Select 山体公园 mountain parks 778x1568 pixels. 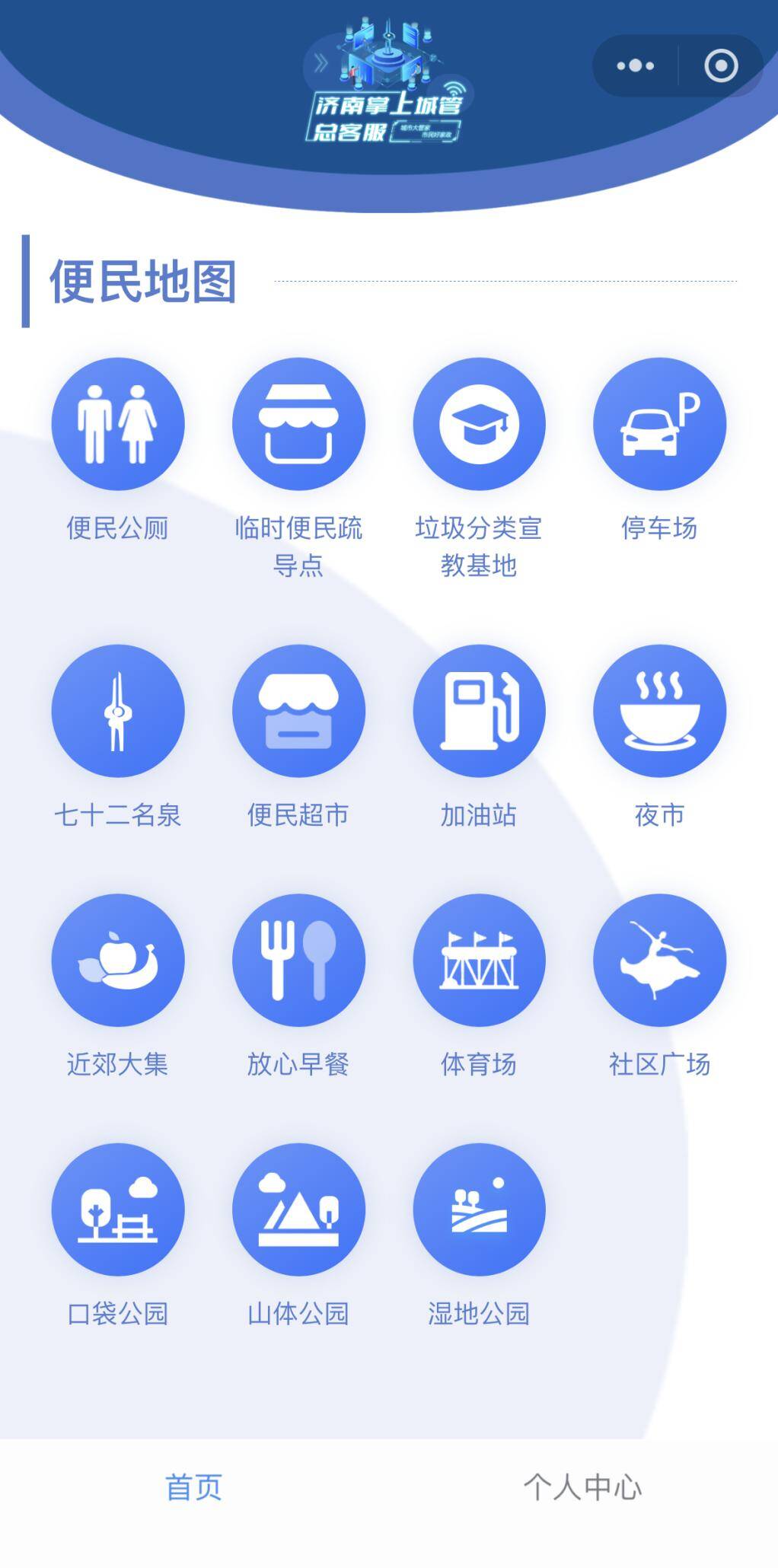click(x=298, y=1209)
